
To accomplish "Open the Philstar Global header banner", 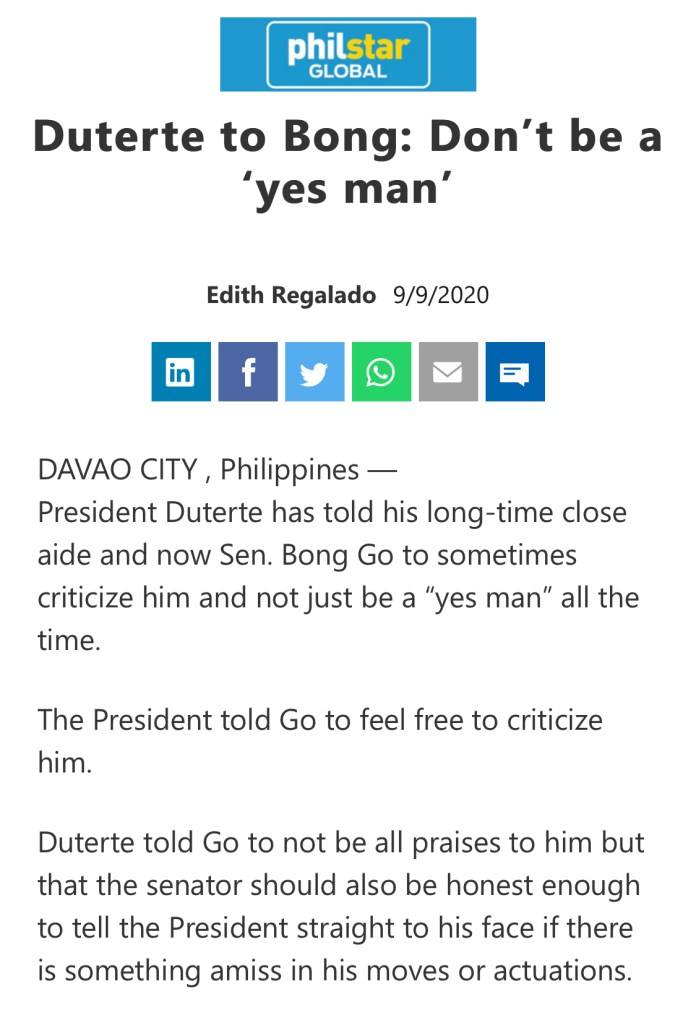I will click(x=348, y=55).
